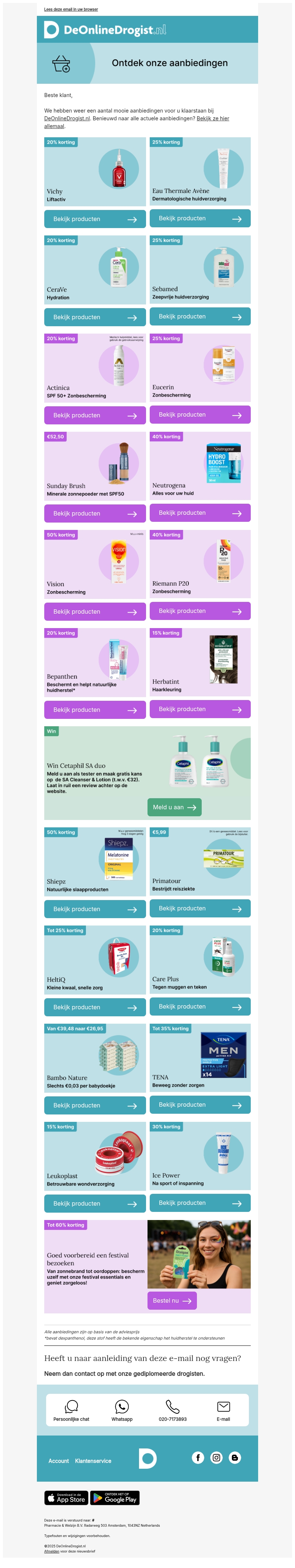Open the Neutrogena Hydro Boost card
The height and width of the screenshot is (1568, 295).
click(x=199, y=466)
